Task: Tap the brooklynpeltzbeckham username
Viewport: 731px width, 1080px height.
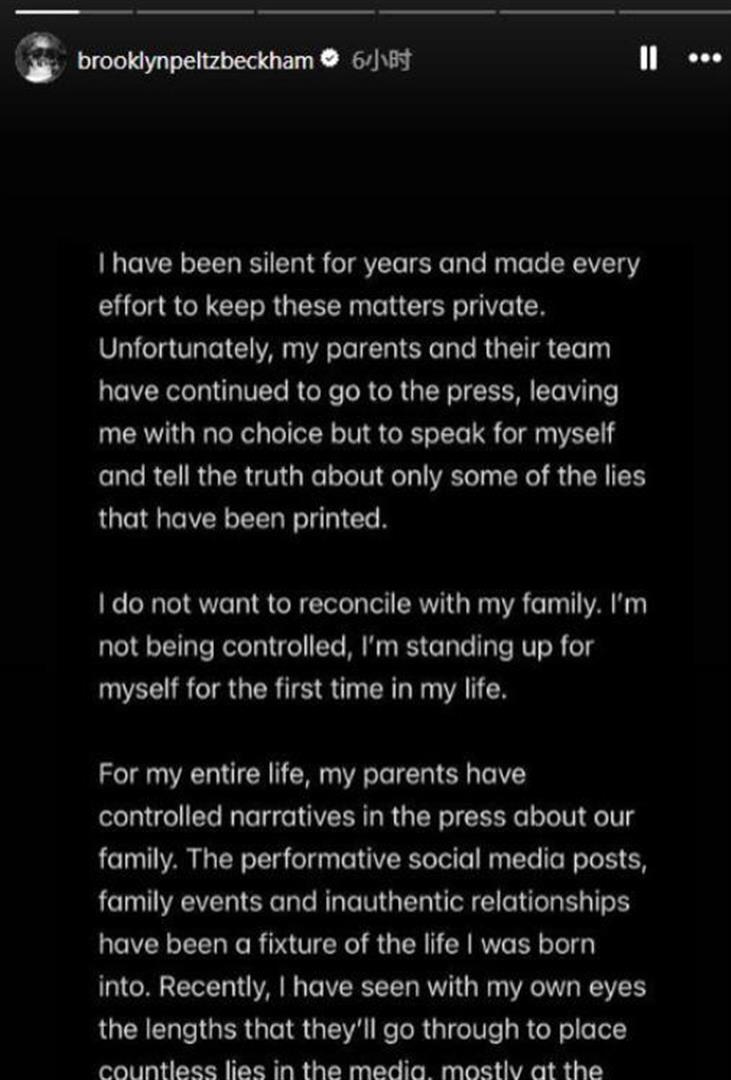Action: (x=195, y=60)
